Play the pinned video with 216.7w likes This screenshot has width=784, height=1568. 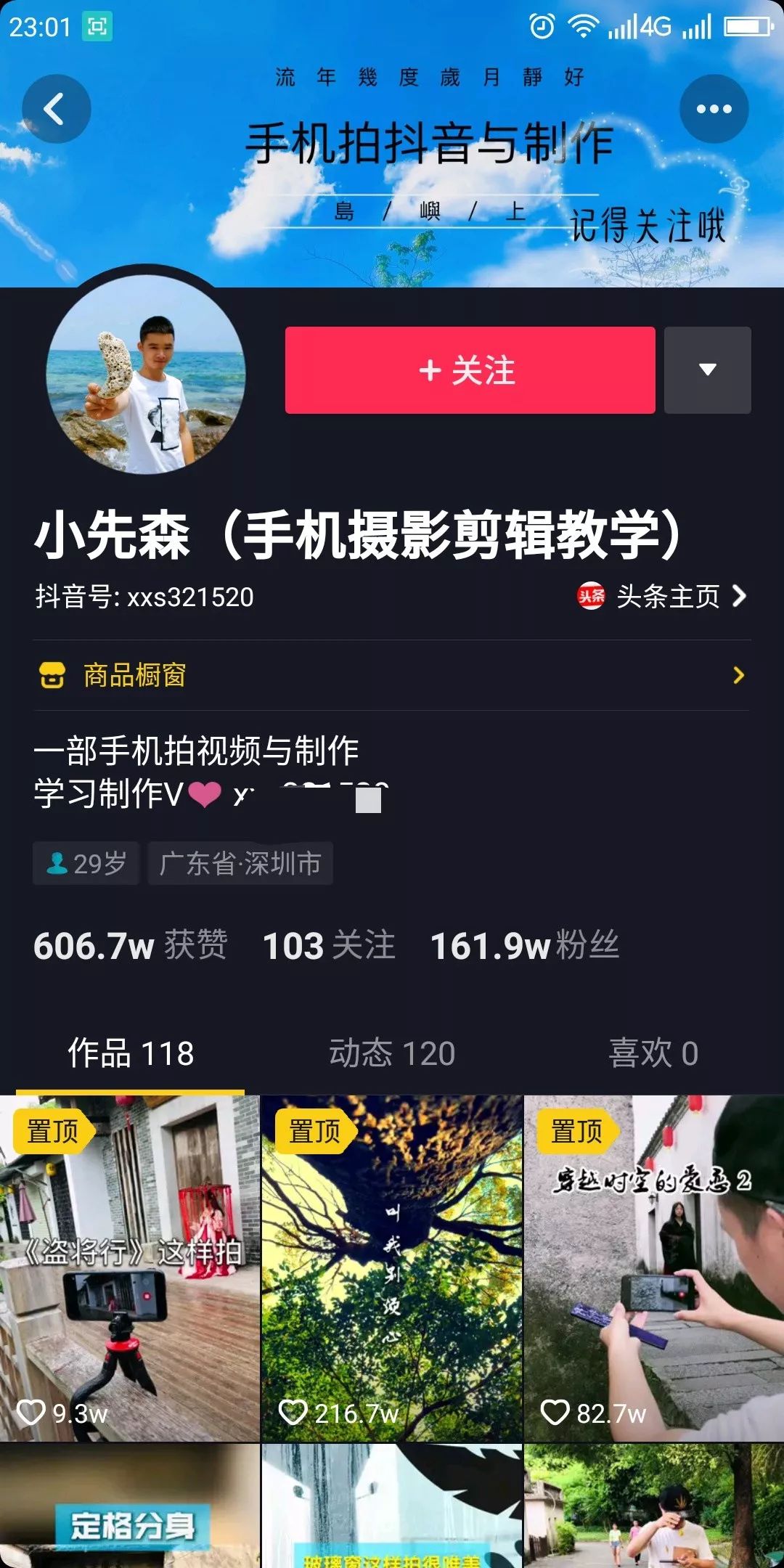(x=392, y=1267)
